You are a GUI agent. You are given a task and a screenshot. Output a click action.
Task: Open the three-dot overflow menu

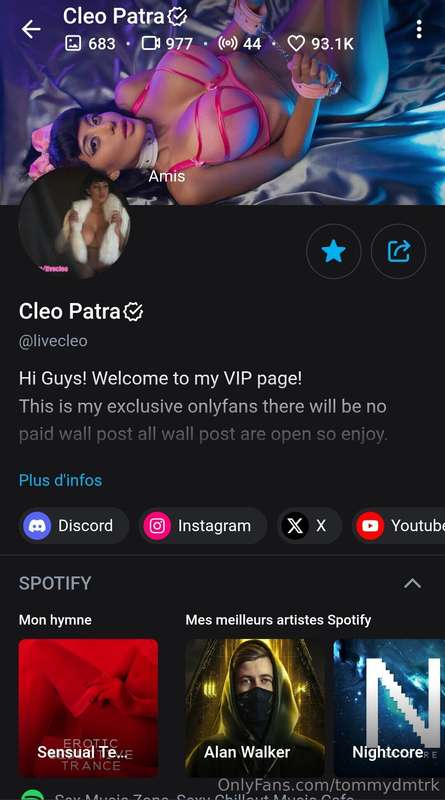(x=419, y=30)
